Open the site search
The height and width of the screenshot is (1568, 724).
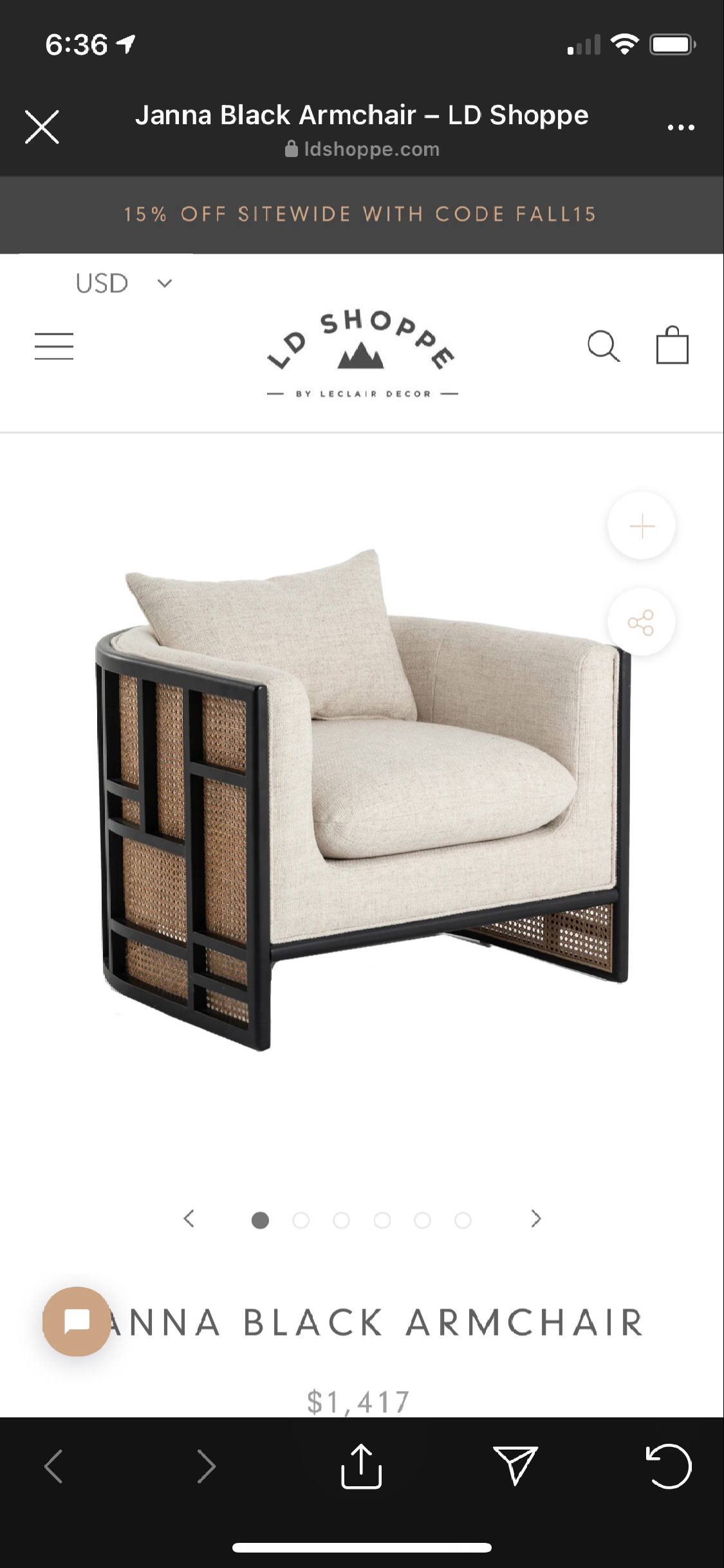[x=603, y=346]
